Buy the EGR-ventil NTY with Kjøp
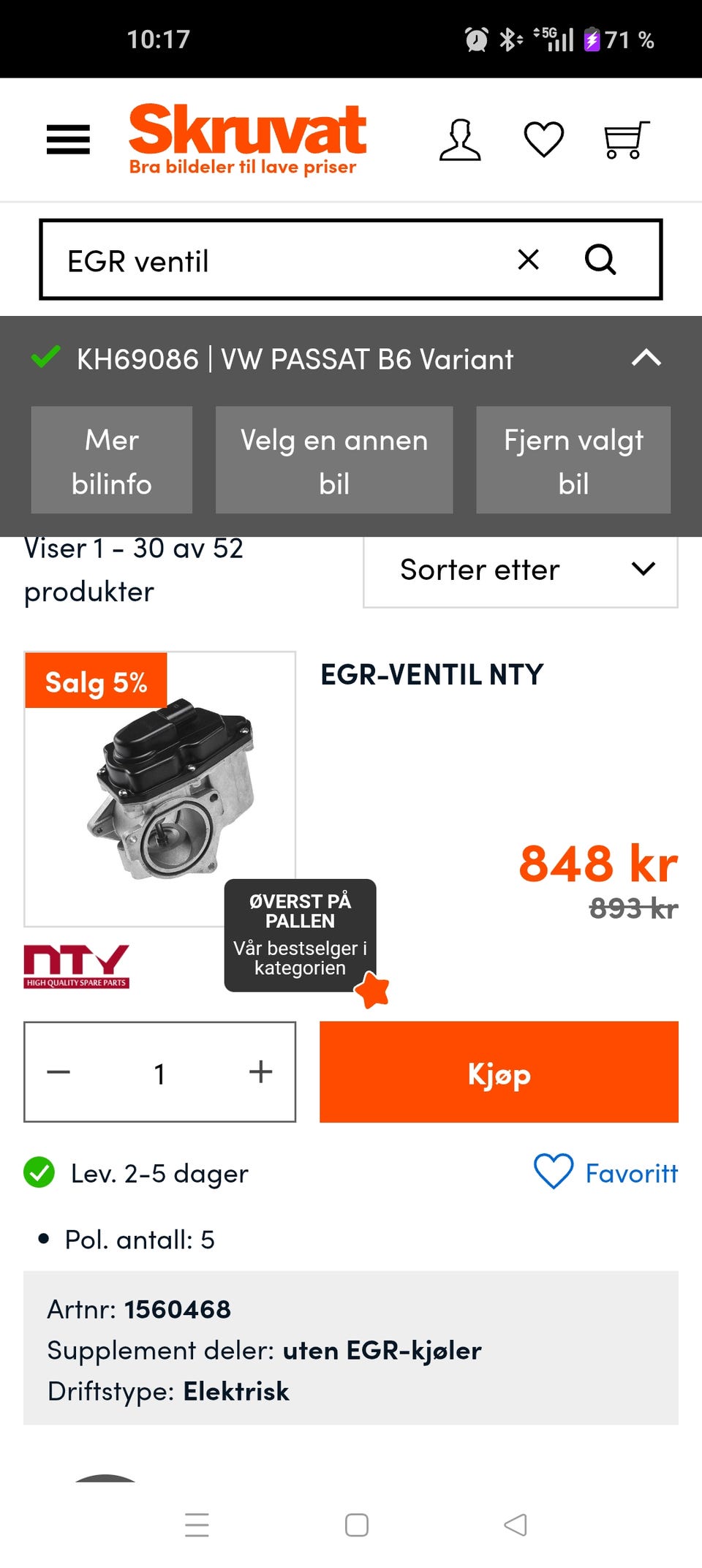The image size is (702, 1568). [499, 1072]
